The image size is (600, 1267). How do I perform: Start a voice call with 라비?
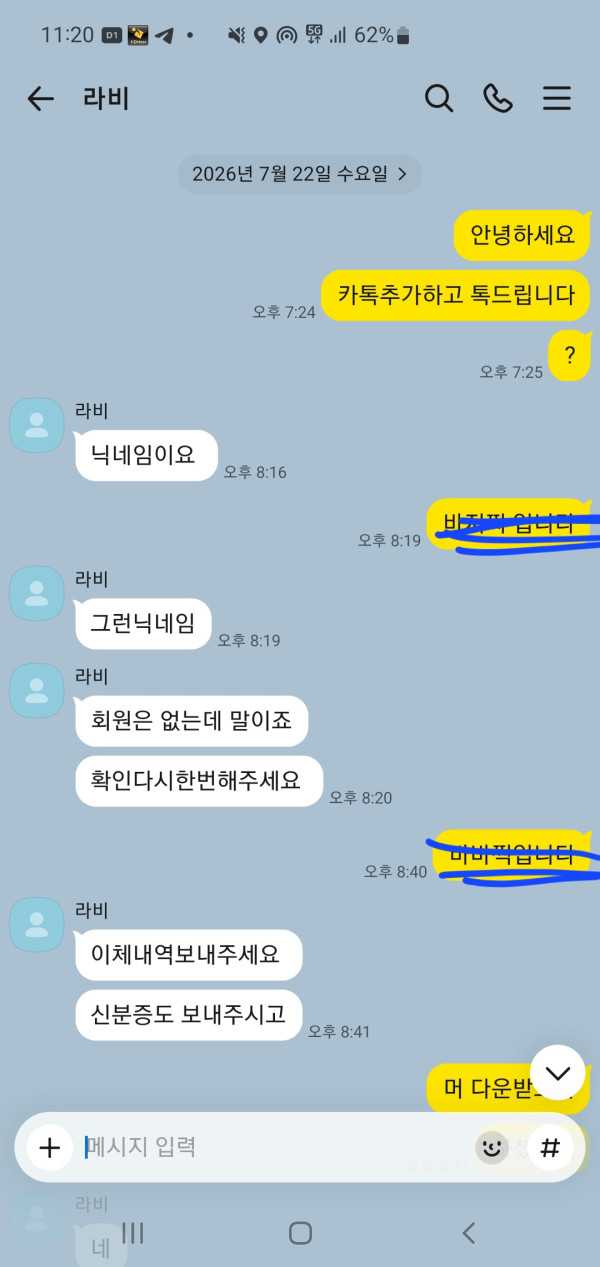pyautogui.click(x=497, y=98)
